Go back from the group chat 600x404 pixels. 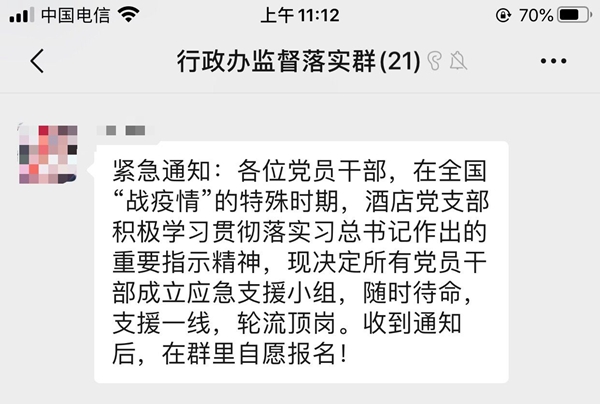(37, 61)
